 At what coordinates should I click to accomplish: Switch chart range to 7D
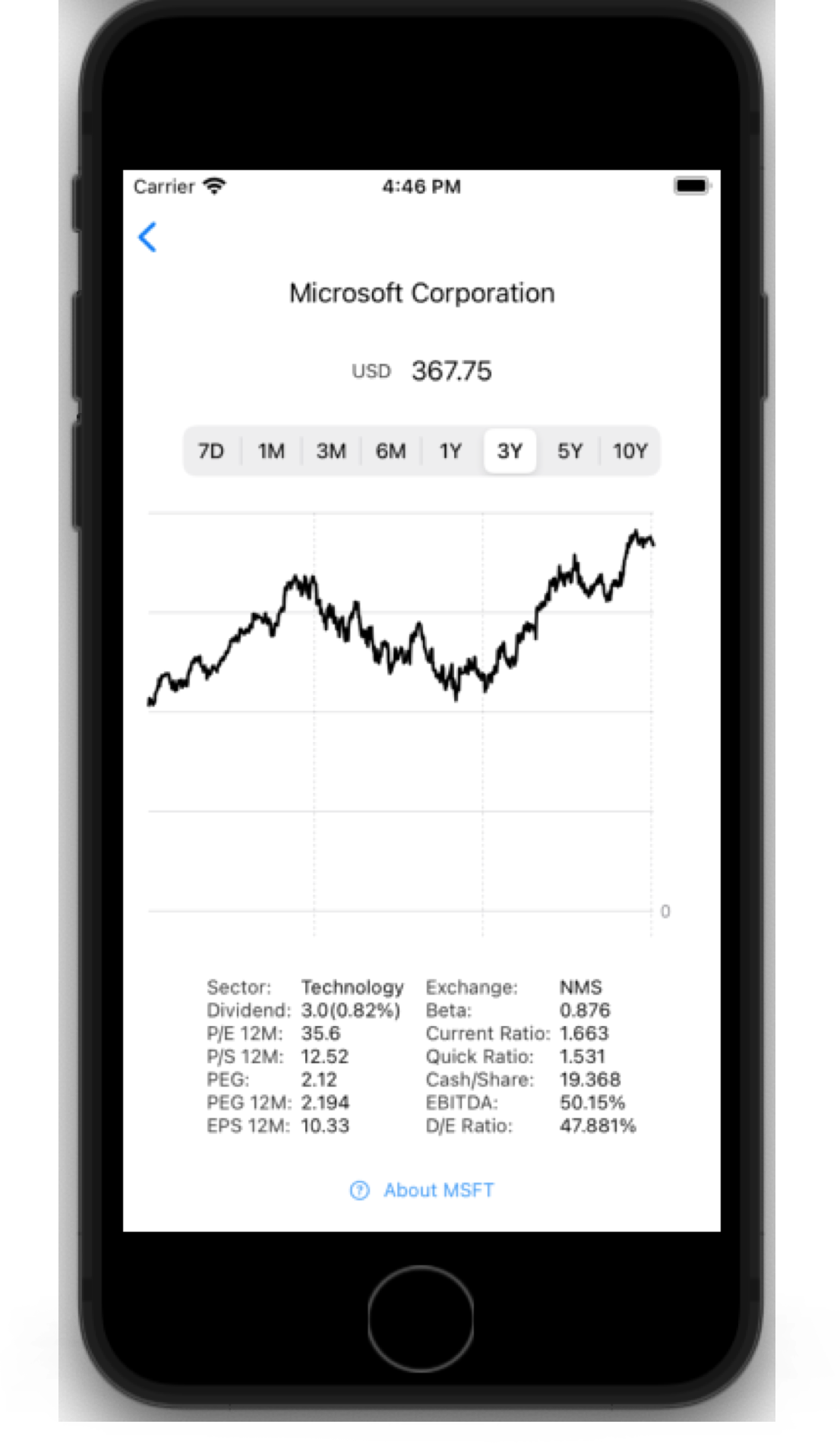click(211, 451)
